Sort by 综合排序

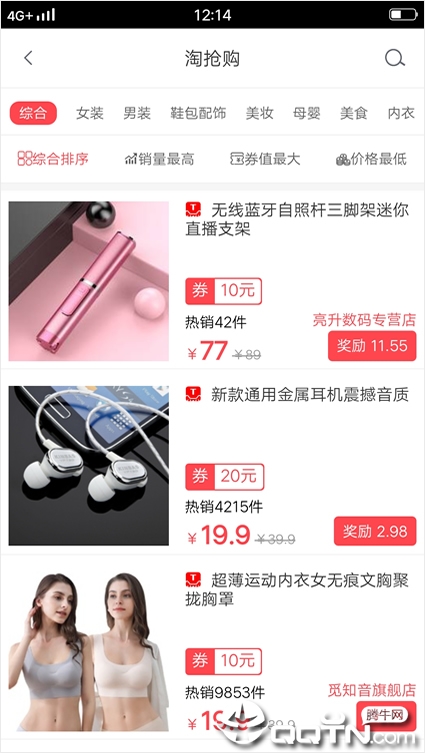(x=53, y=159)
